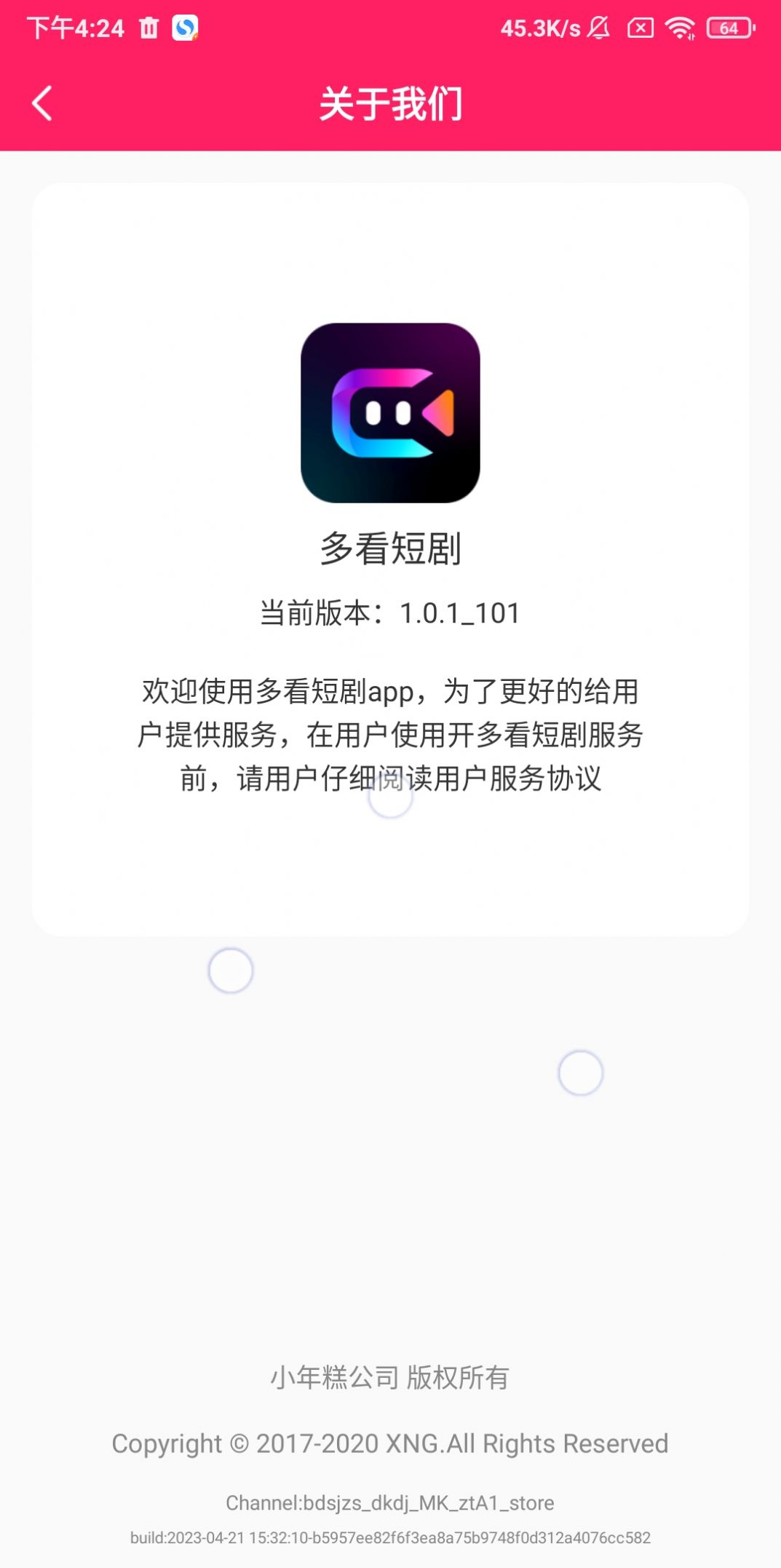Tap the muted notification bell icon
The height and width of the screenshot is (1568, 781).
(598, 26)
